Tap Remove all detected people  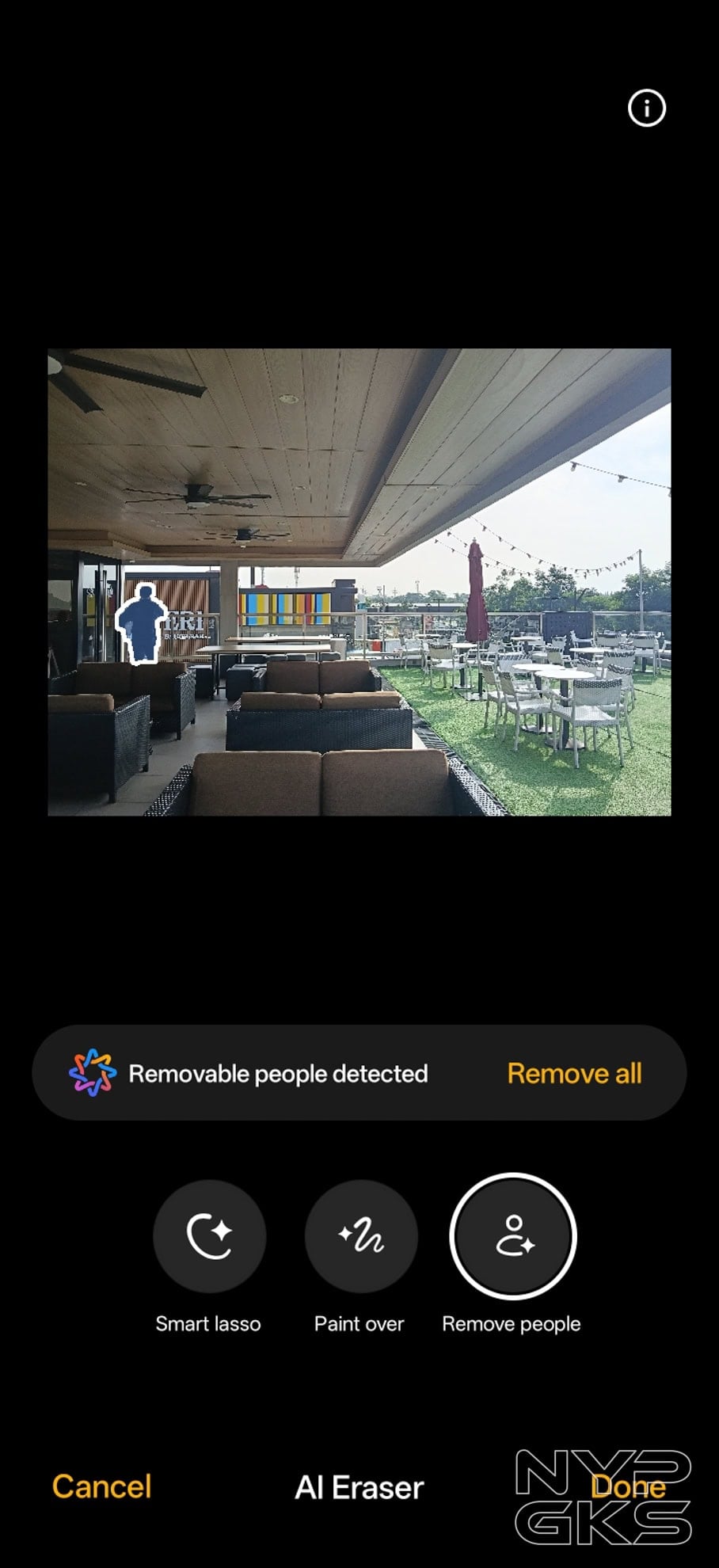tap(574, 1073)
